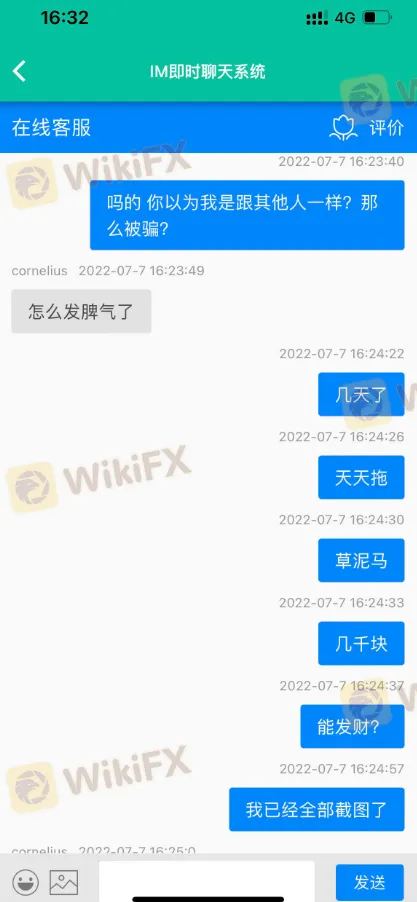The height and width of the screenshot is (902, 417).
Task: Open the emoji picker
Action: tap(25, 881)
